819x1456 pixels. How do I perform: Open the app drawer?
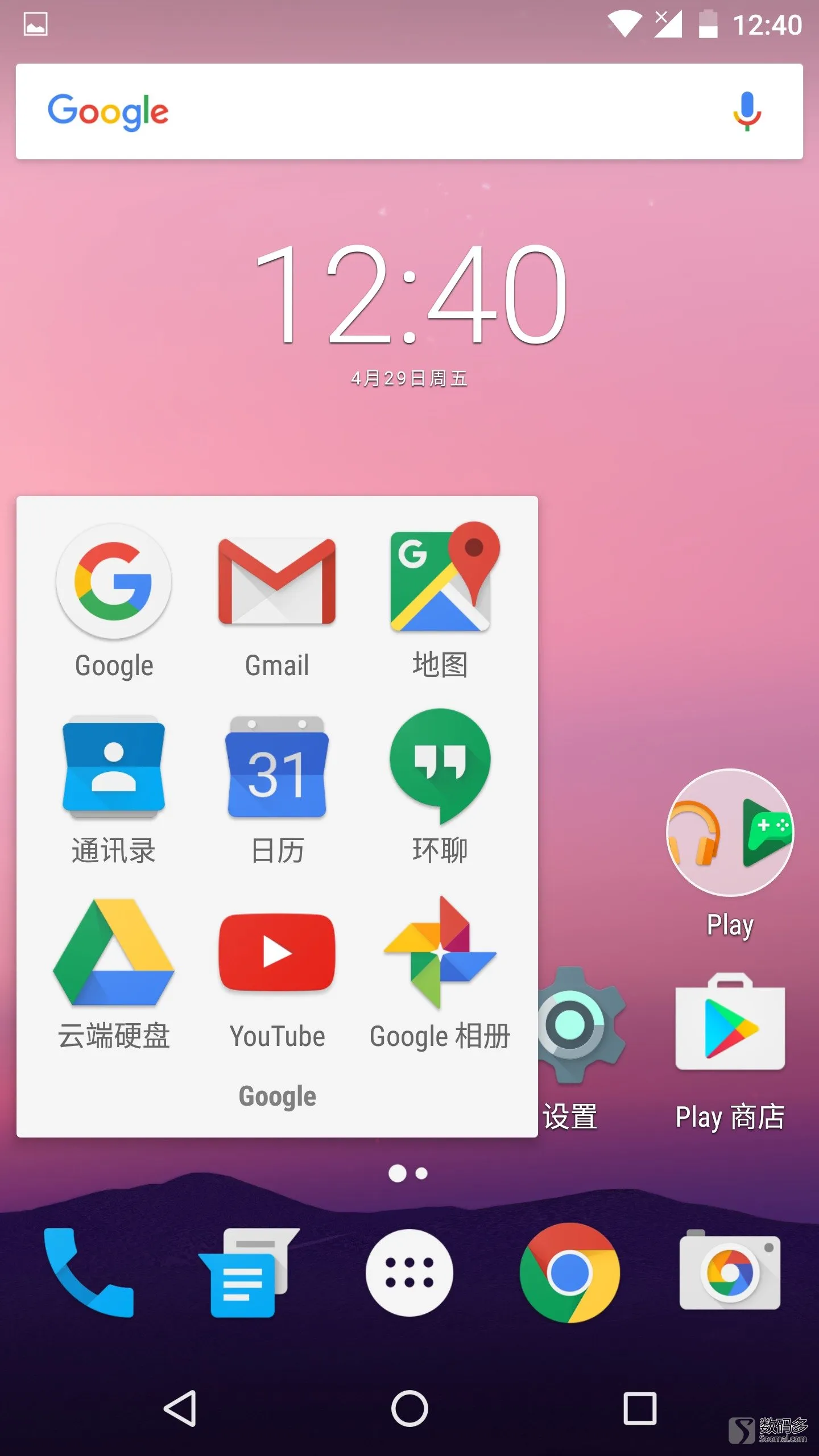point(409,1273)
